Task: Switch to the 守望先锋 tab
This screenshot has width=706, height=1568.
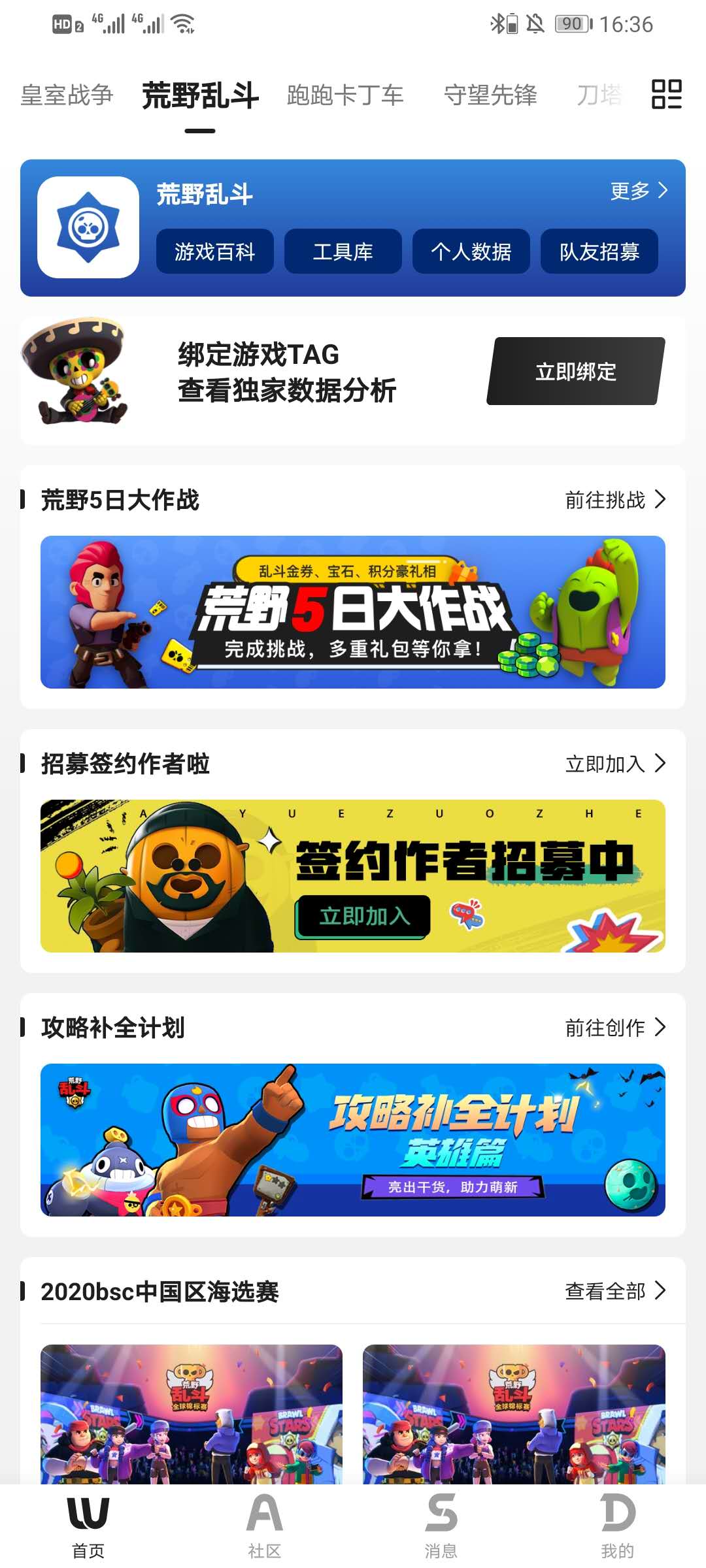Action: (x=490, y=95)
